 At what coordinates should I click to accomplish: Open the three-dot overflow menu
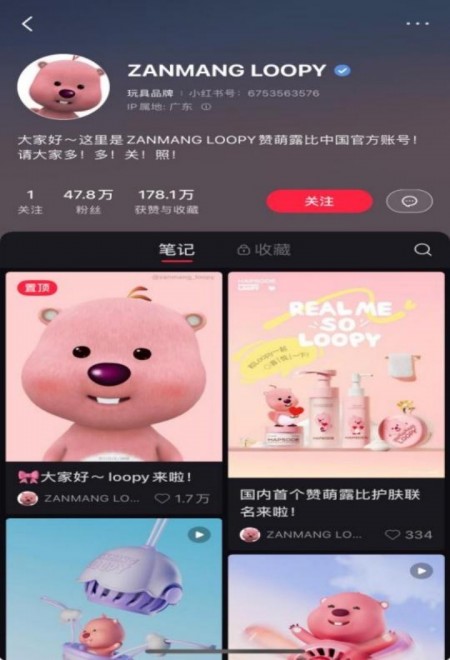(417, 24)
